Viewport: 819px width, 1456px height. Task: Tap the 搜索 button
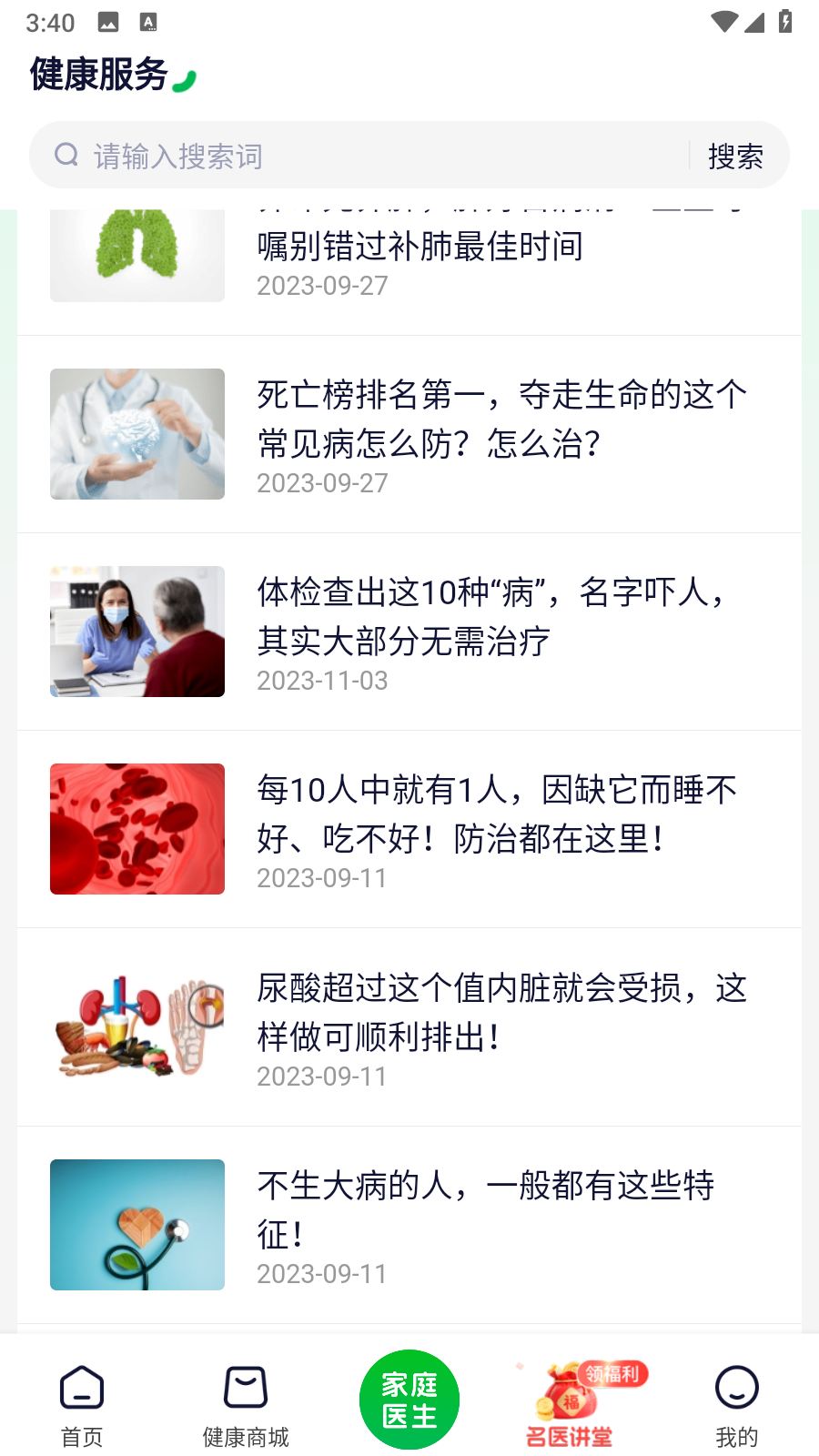pos(735,156)
